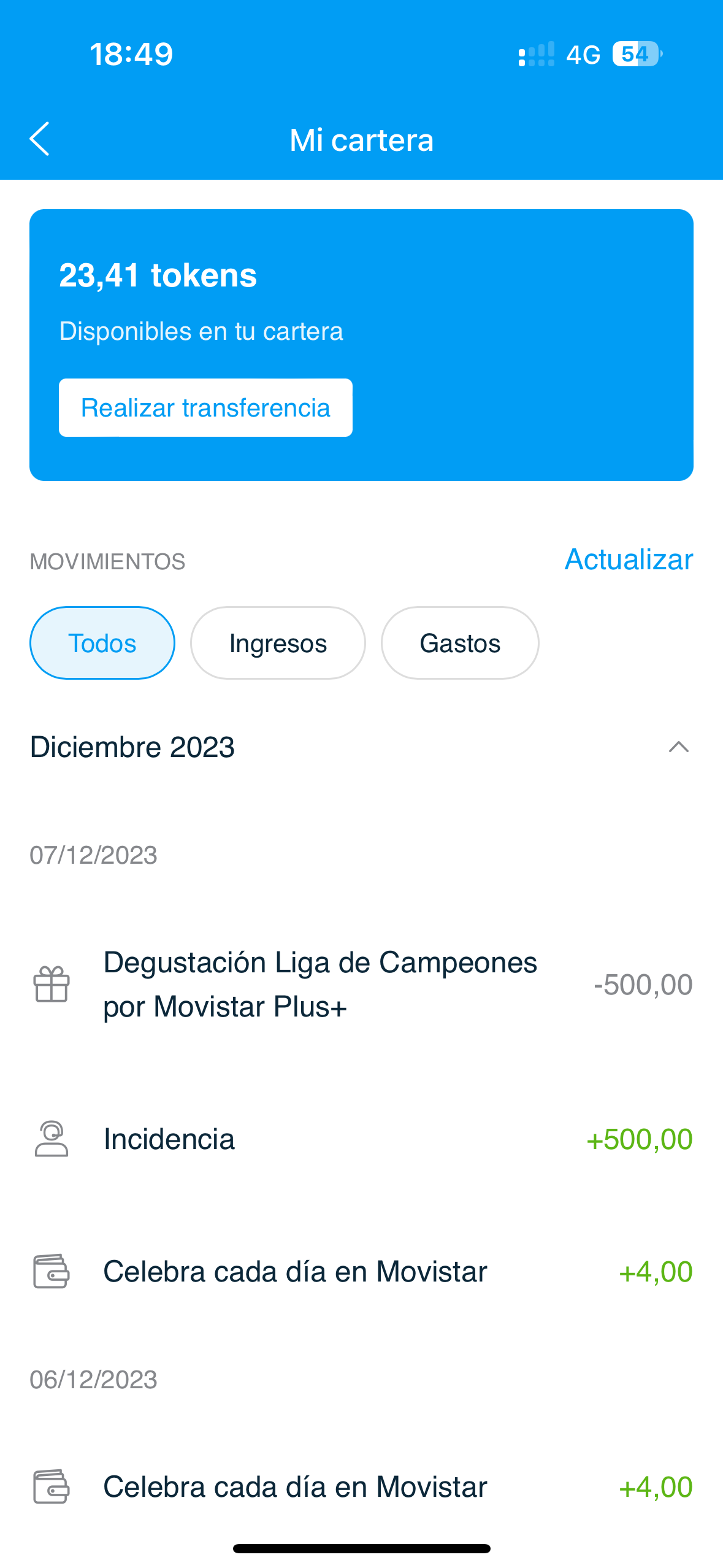723x1568 pixels.
Task: Refresh movements with Actualizar
Action: [x=629, y=559]
